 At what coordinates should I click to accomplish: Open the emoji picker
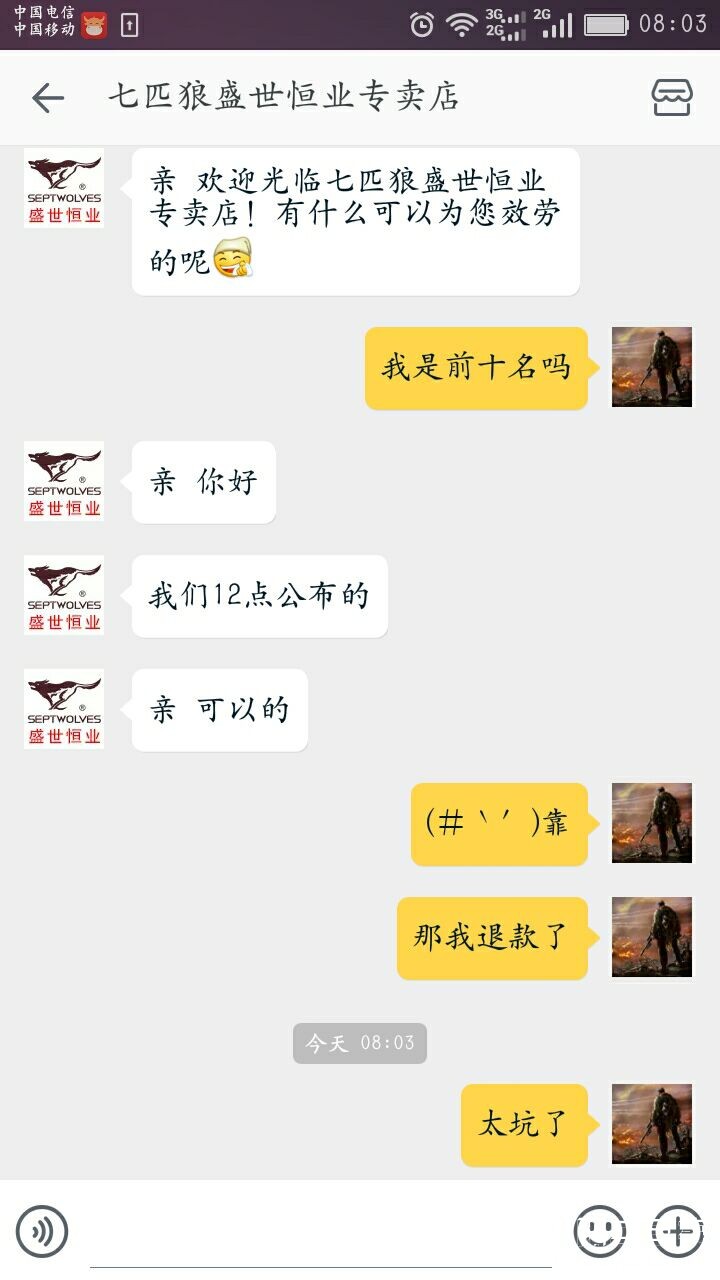(x=600, y=1231)
